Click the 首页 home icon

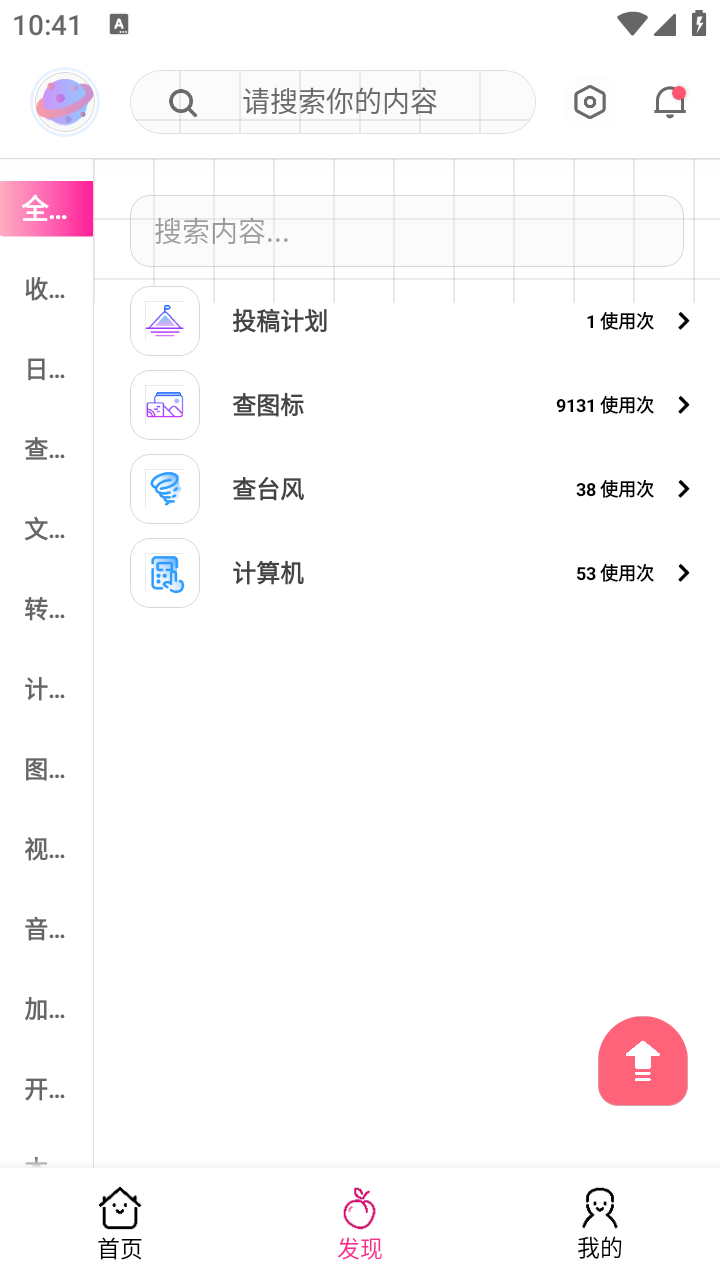pyautogui.click(x=119, y=1208)
